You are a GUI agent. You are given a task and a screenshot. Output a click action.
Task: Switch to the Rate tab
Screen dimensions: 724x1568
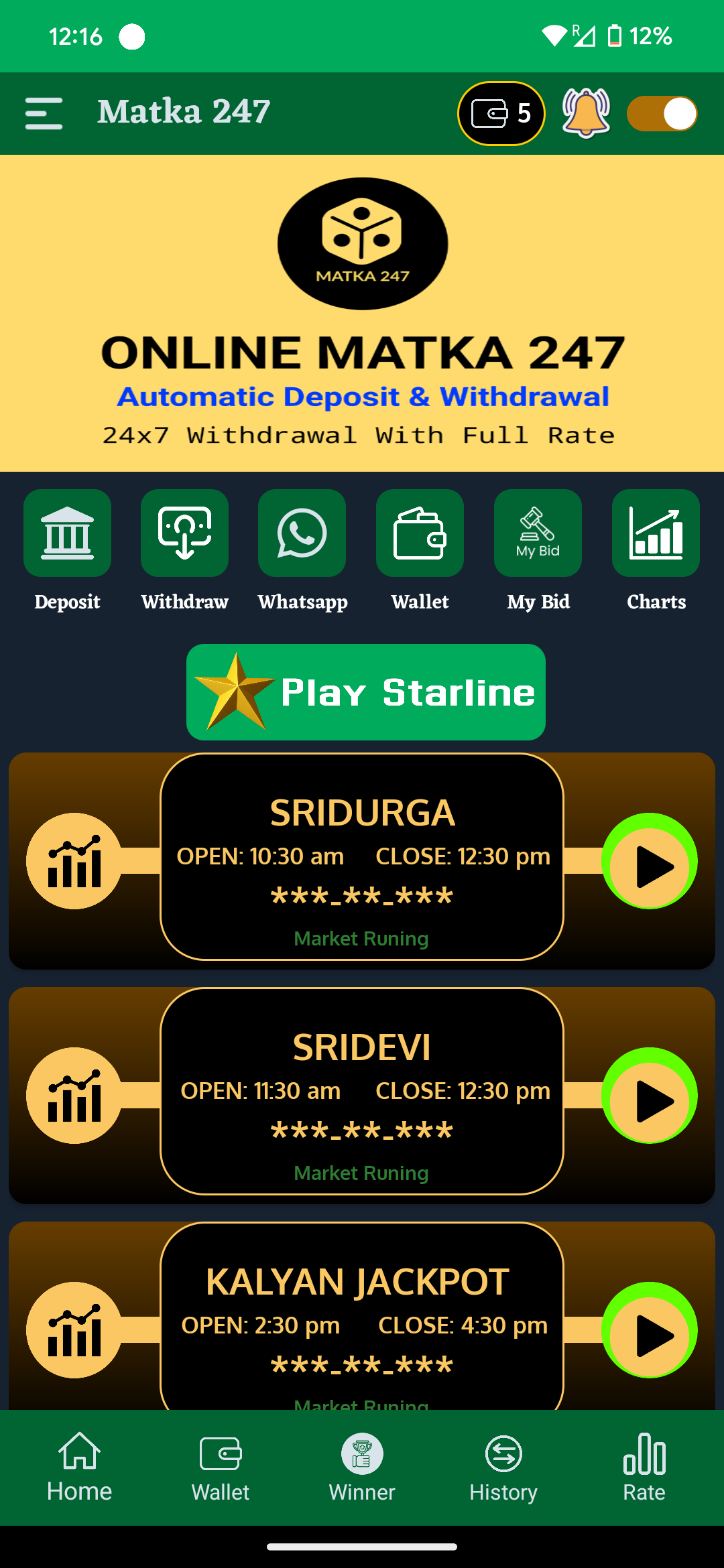tap(644, 1467)
